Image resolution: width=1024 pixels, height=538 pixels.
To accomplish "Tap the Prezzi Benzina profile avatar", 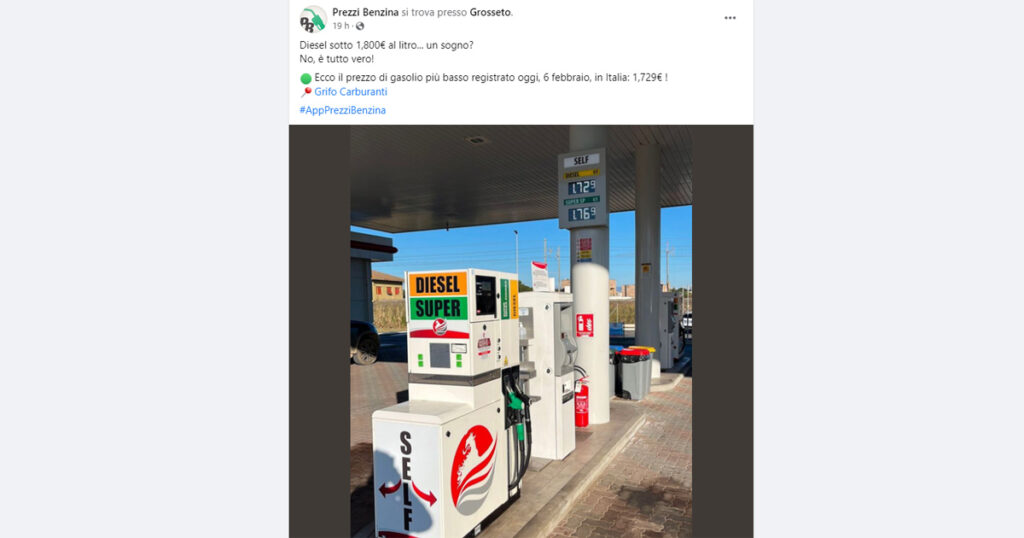I will coord(313,19).
